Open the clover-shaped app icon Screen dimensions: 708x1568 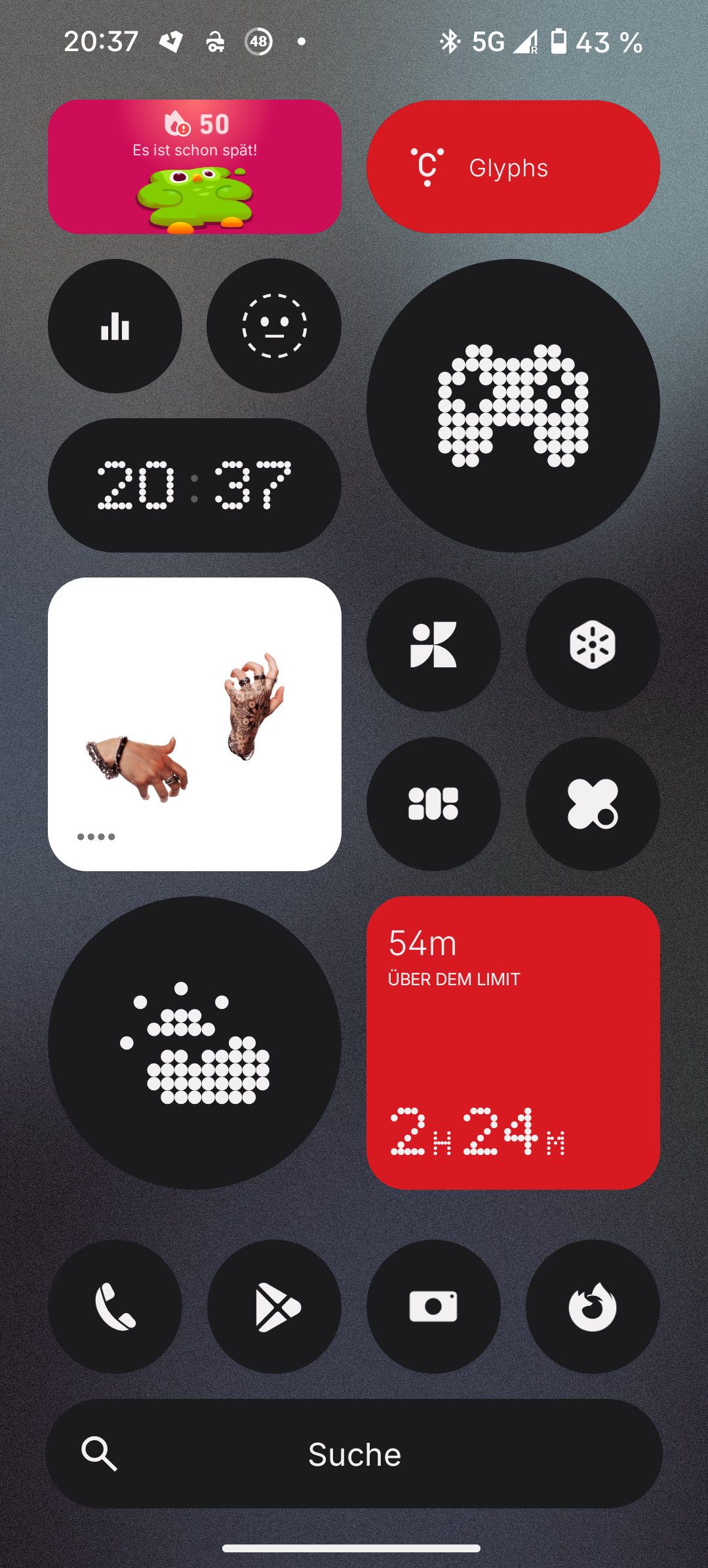593,804
